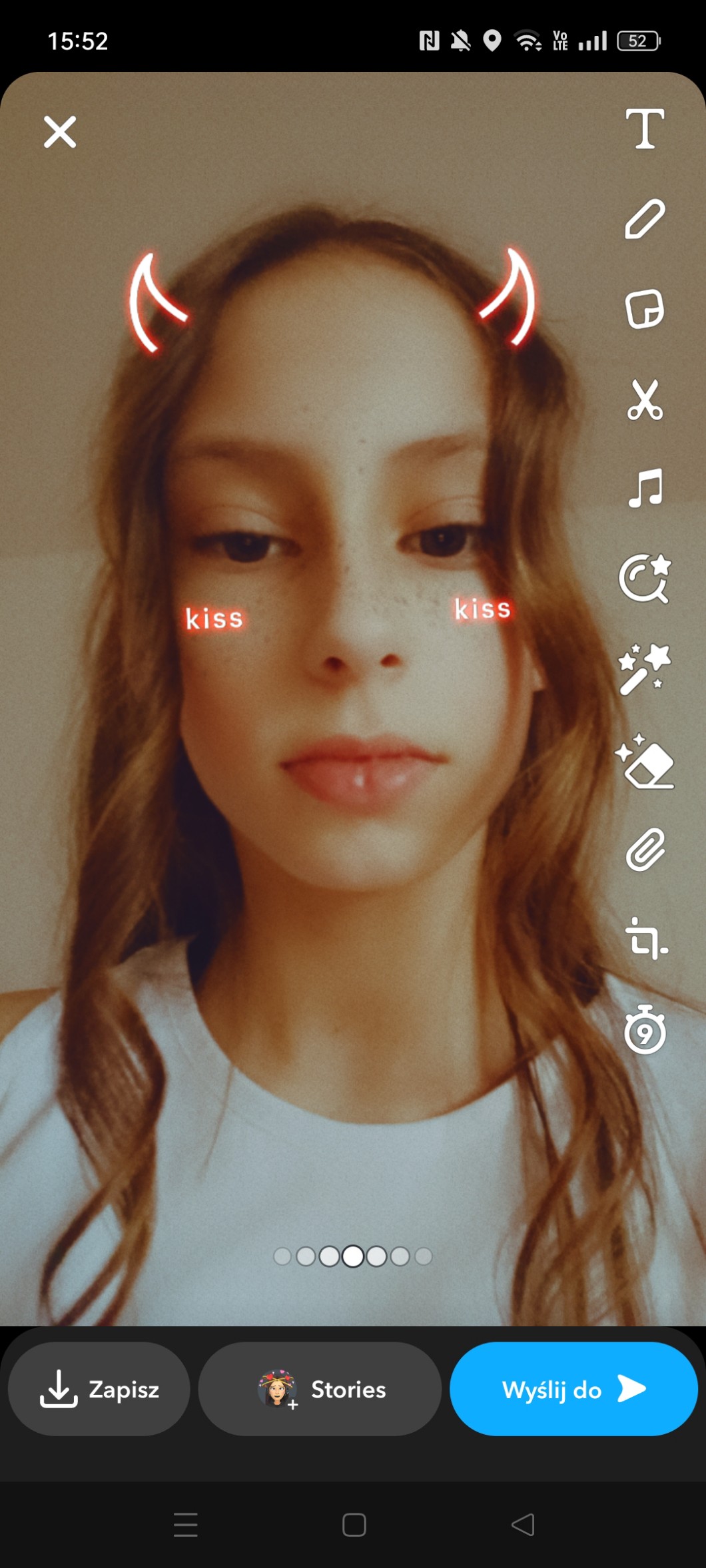706x1568 pixels.
Task: Tap Zapisz to save the snap
Action: click(x=99, y=1389)
